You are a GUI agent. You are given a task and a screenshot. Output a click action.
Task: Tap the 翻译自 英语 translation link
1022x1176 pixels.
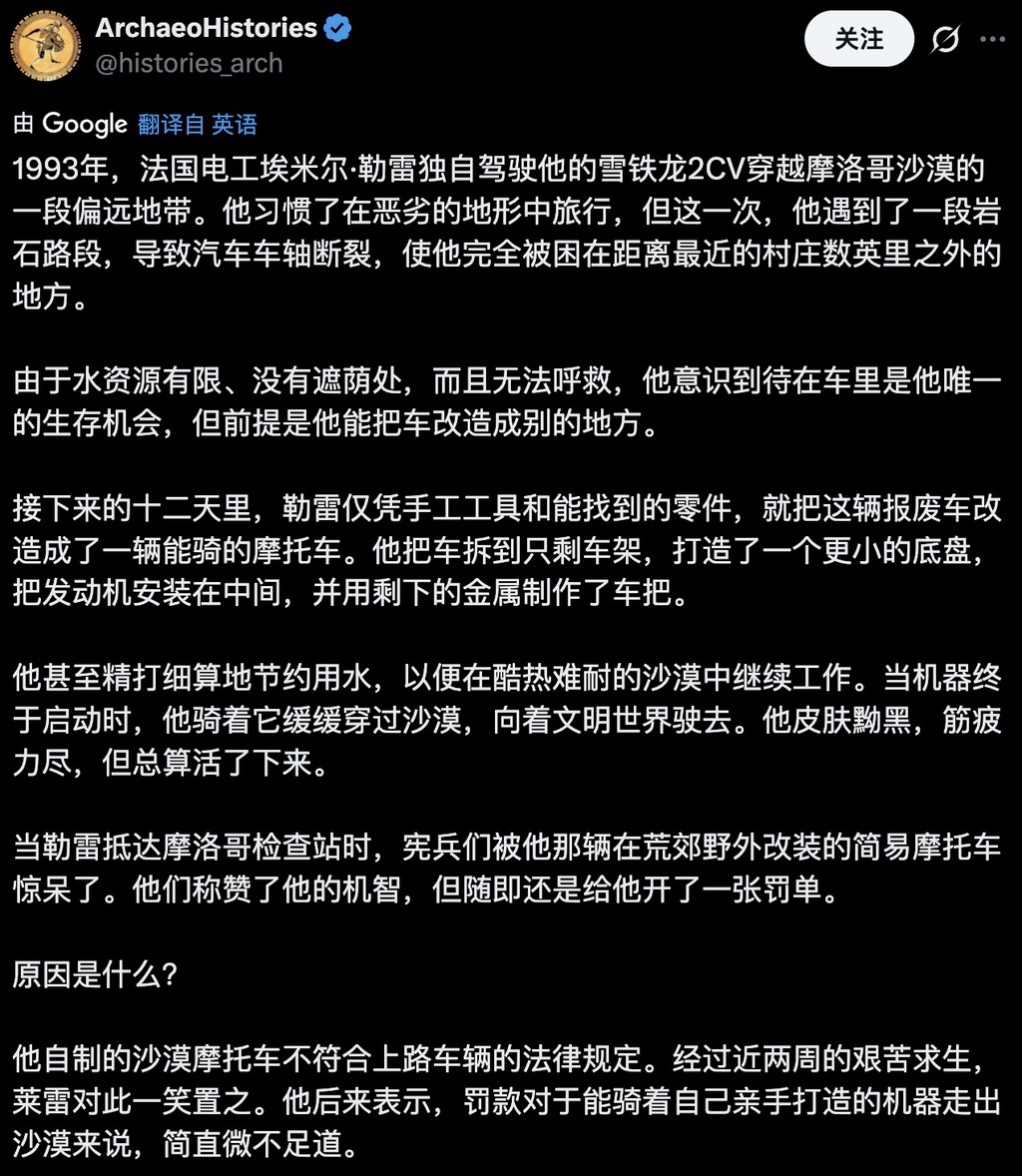click(x=198, y=125)
